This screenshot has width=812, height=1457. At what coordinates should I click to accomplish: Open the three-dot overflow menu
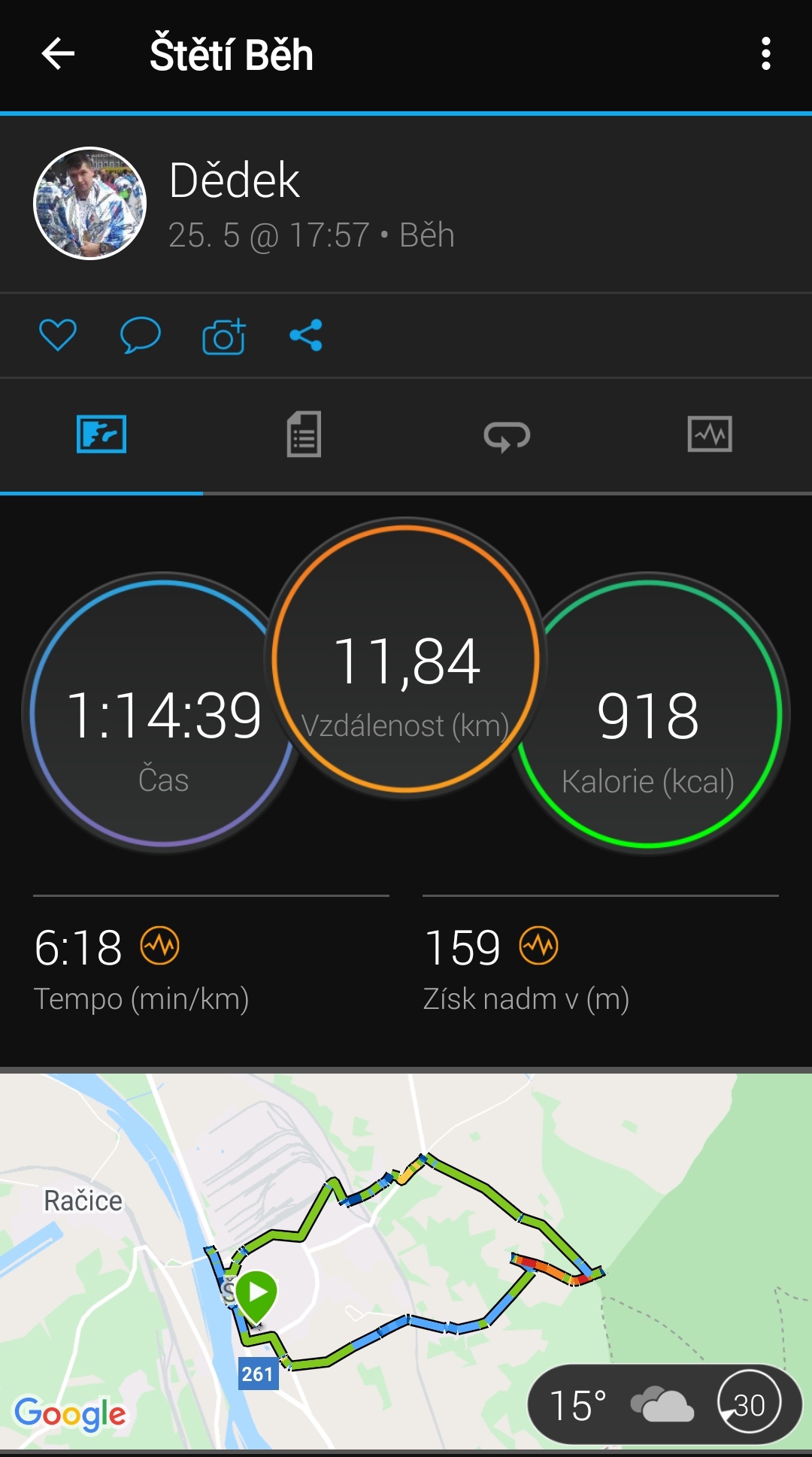tap(765, 54)
